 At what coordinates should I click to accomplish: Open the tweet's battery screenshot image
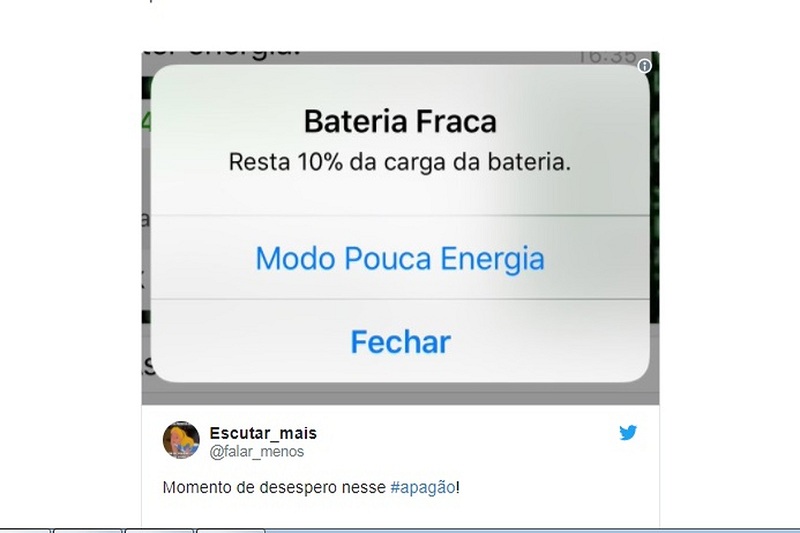click(x=400, y=228)
